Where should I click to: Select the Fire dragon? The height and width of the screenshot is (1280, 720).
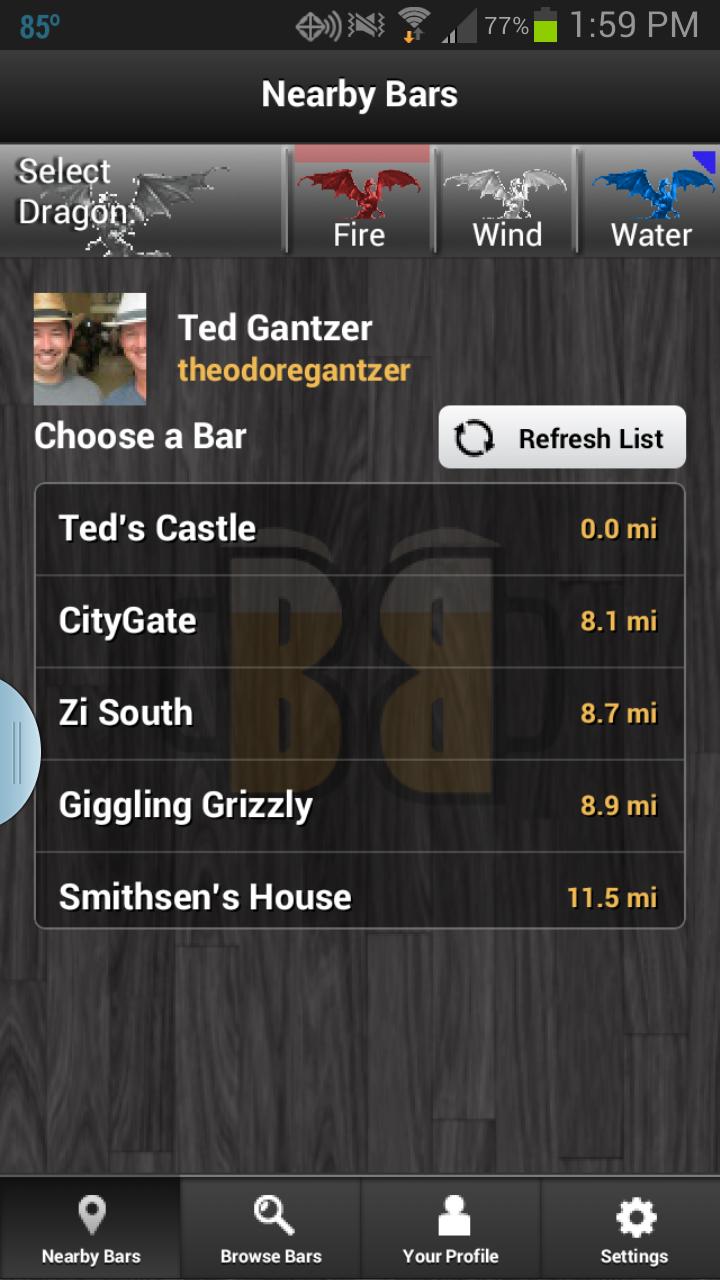tap(359, 202)
